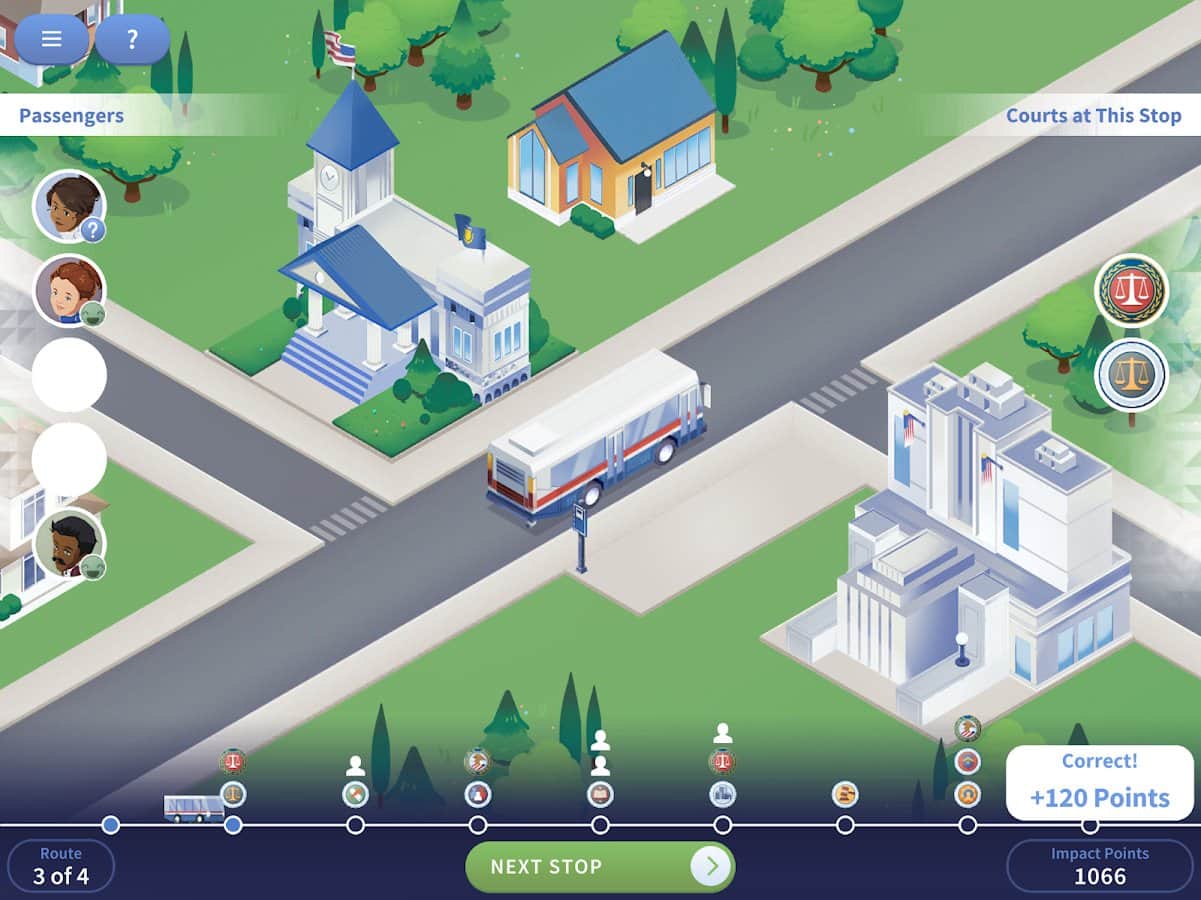The height and width of the screenshot is (900, 1201).
Task: Open the hamburger menu
Action: [51, 39]
